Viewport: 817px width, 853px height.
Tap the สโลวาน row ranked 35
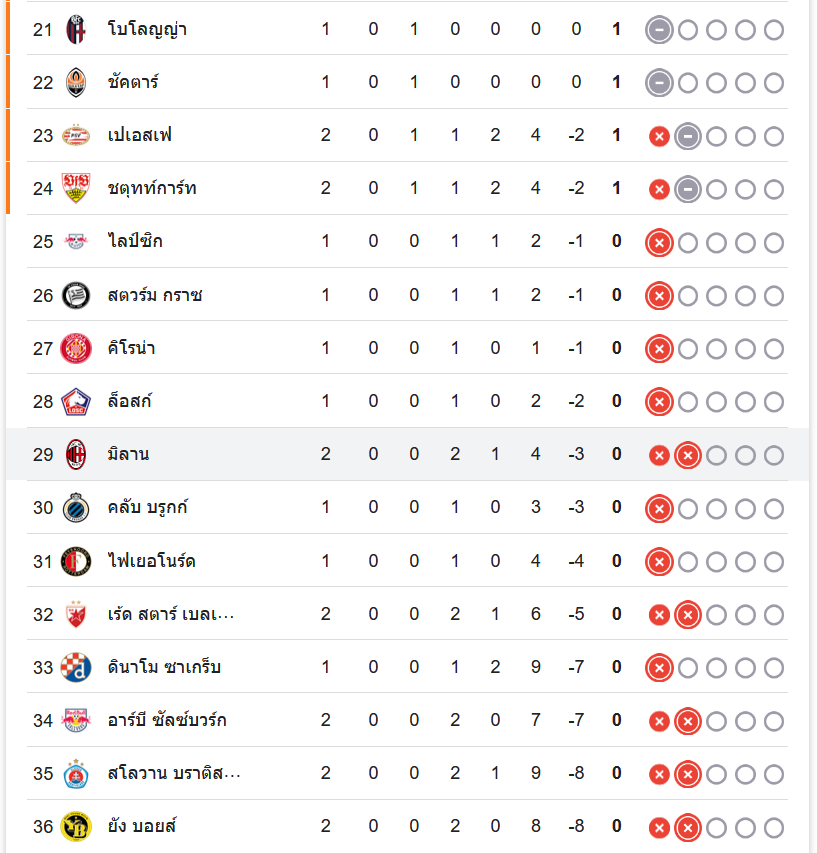pyautogui.click(x=173, y=773)
